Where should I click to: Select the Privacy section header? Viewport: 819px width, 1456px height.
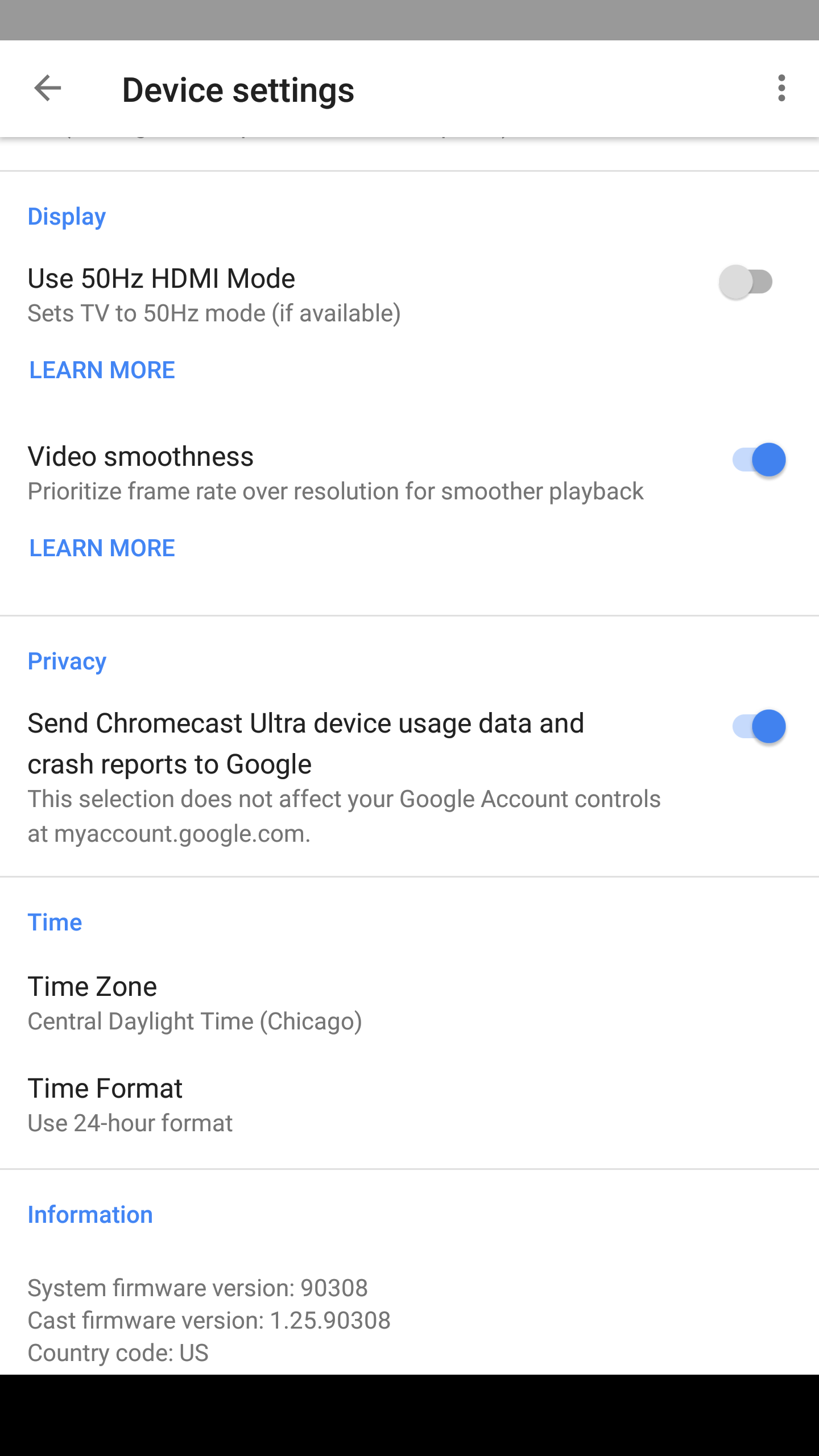pyautogui.click(x=67, y=660)
